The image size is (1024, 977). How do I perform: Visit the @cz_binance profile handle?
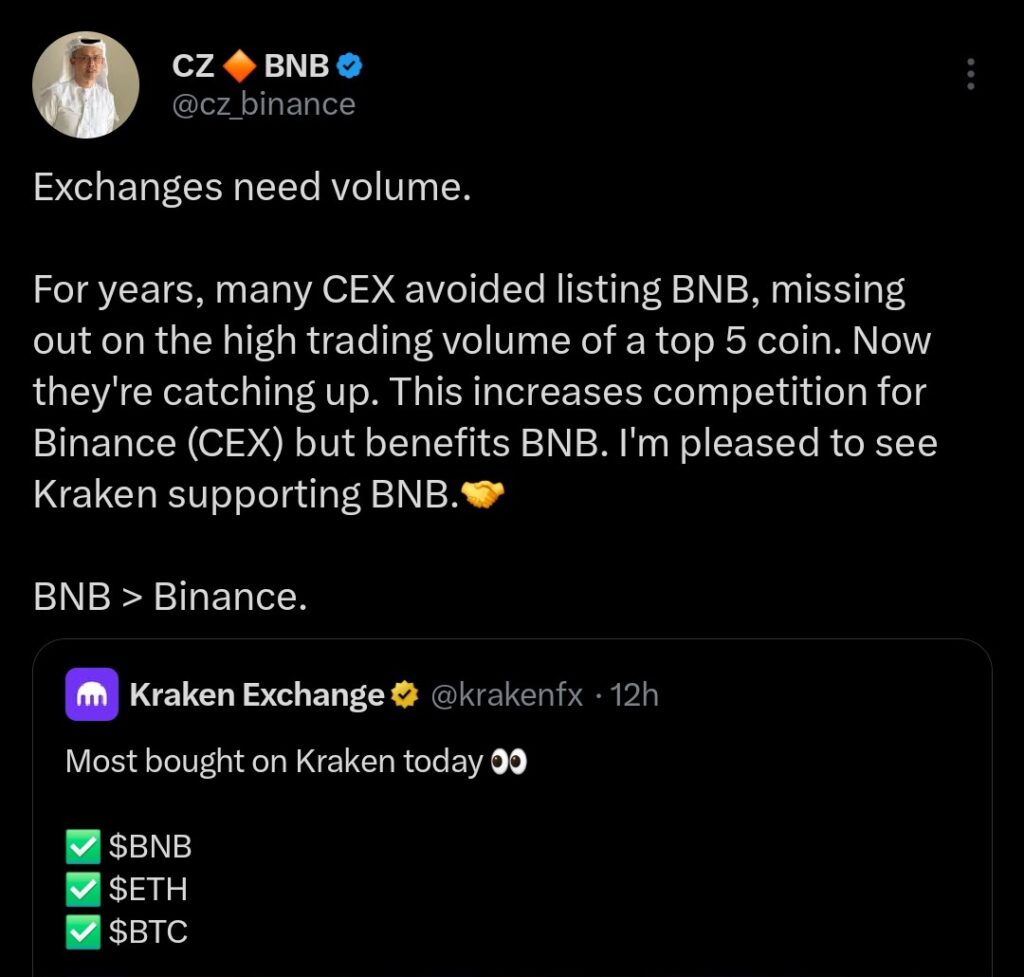tap(264, 104)
